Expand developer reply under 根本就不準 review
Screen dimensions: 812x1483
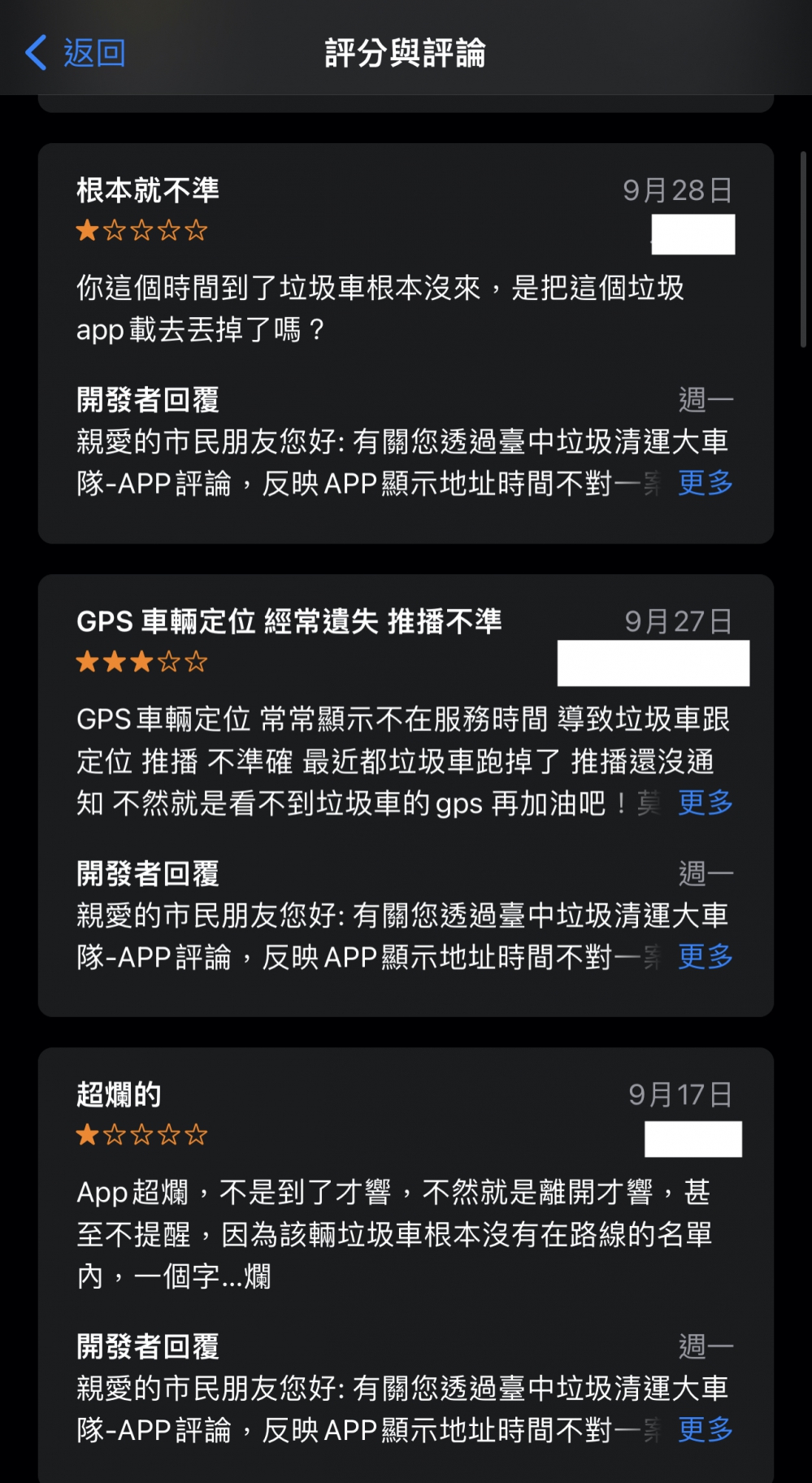[x=705, y=483]
